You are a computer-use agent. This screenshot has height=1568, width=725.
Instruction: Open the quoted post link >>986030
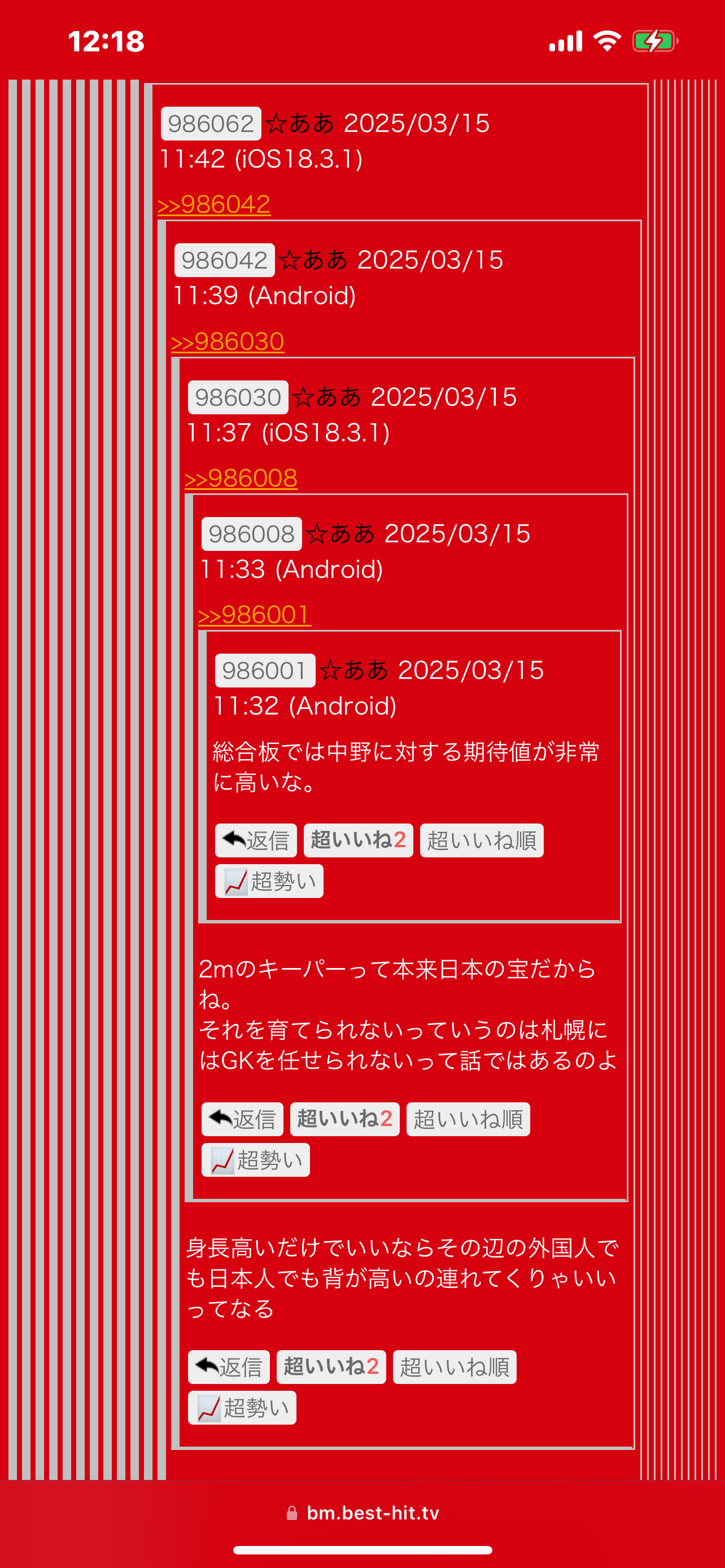click(228, 341)
